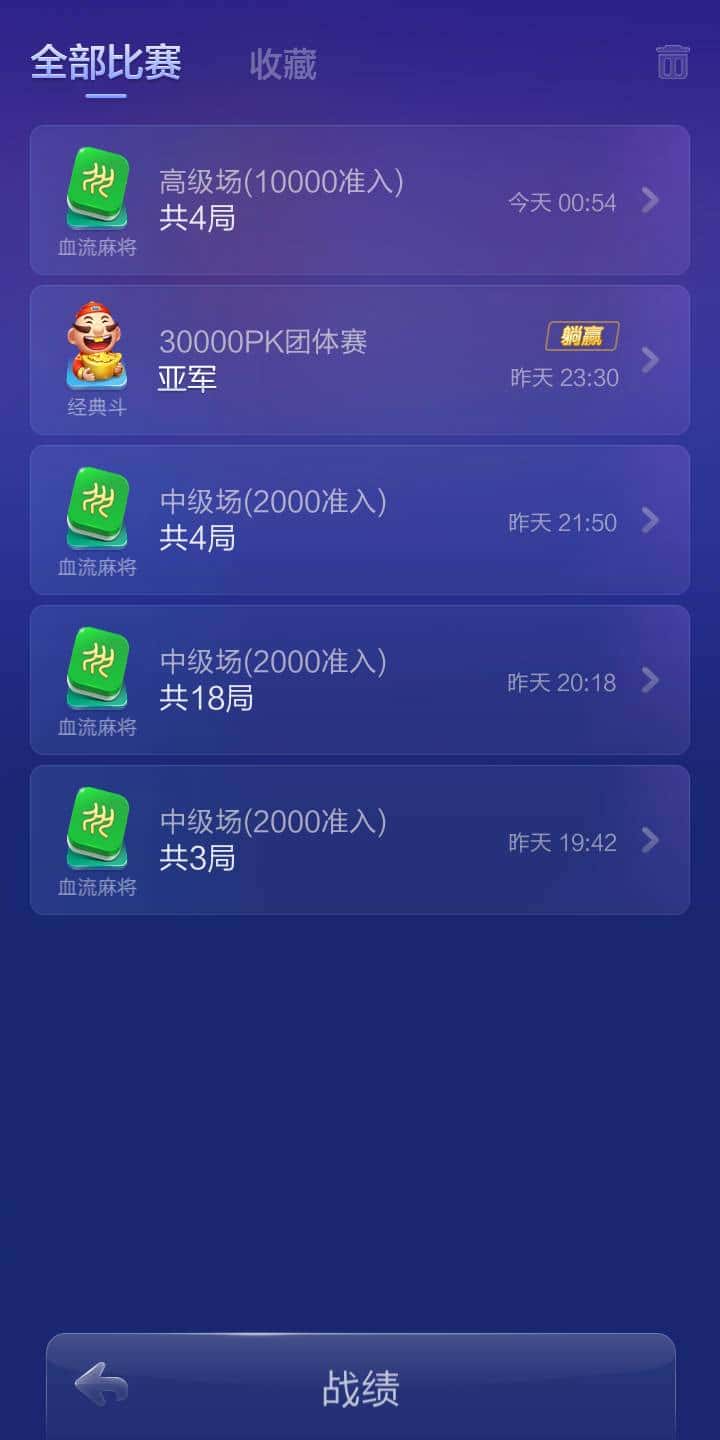Image resolution: width=720 pixels, height=1440 pixels.
Task: Expand the 中级场 共18局 record chevron
Action: (650, 681)
